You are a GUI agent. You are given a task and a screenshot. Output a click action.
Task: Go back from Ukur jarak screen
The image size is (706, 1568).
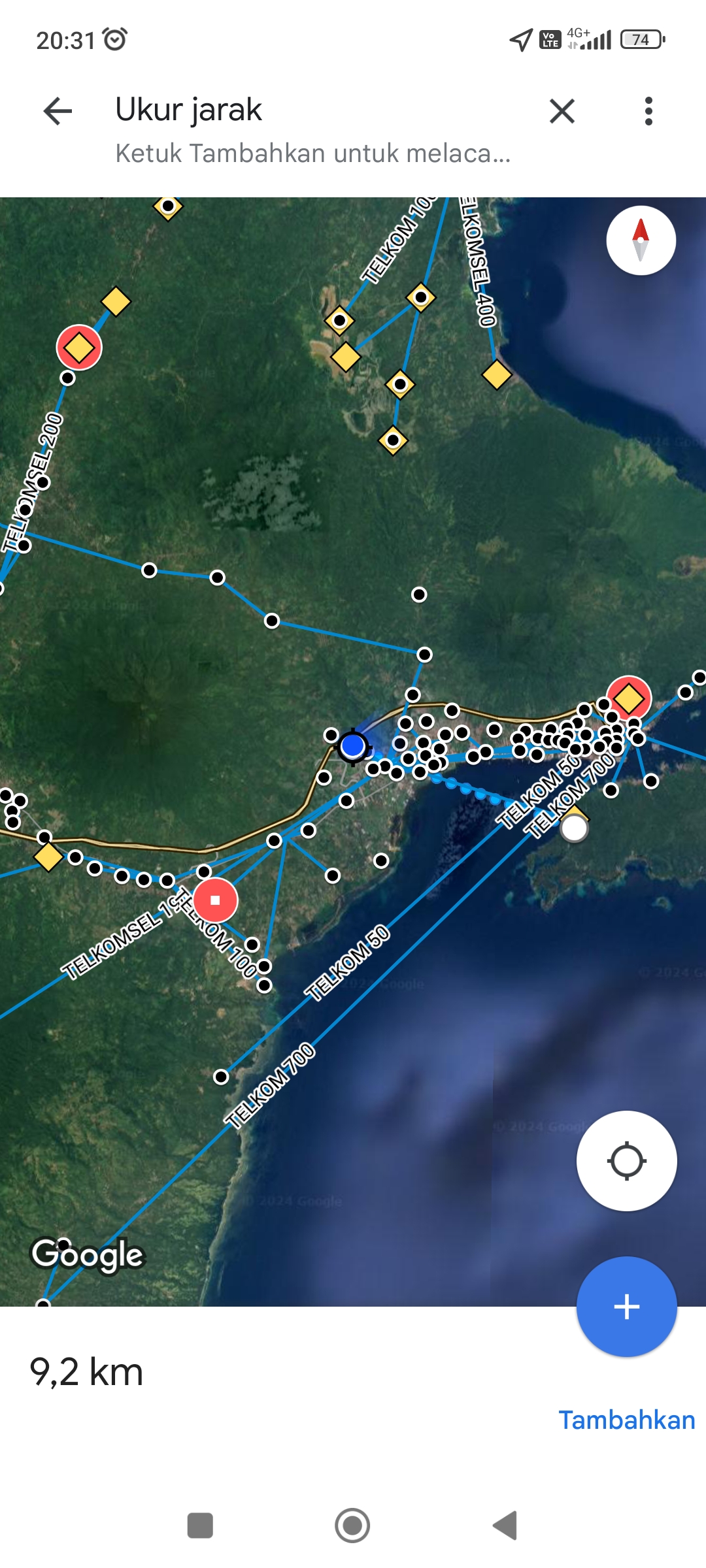(x=58, y=111)
